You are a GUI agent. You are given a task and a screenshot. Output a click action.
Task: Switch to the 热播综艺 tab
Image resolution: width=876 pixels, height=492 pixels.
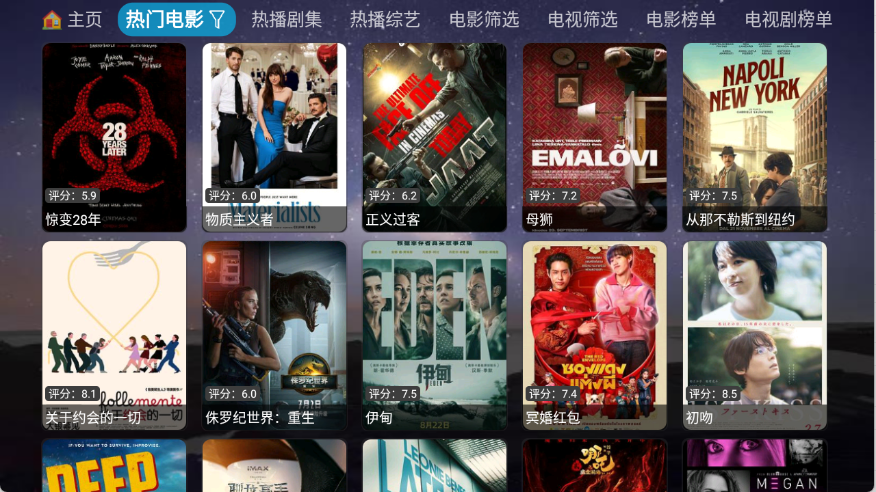tap(385, 19)
